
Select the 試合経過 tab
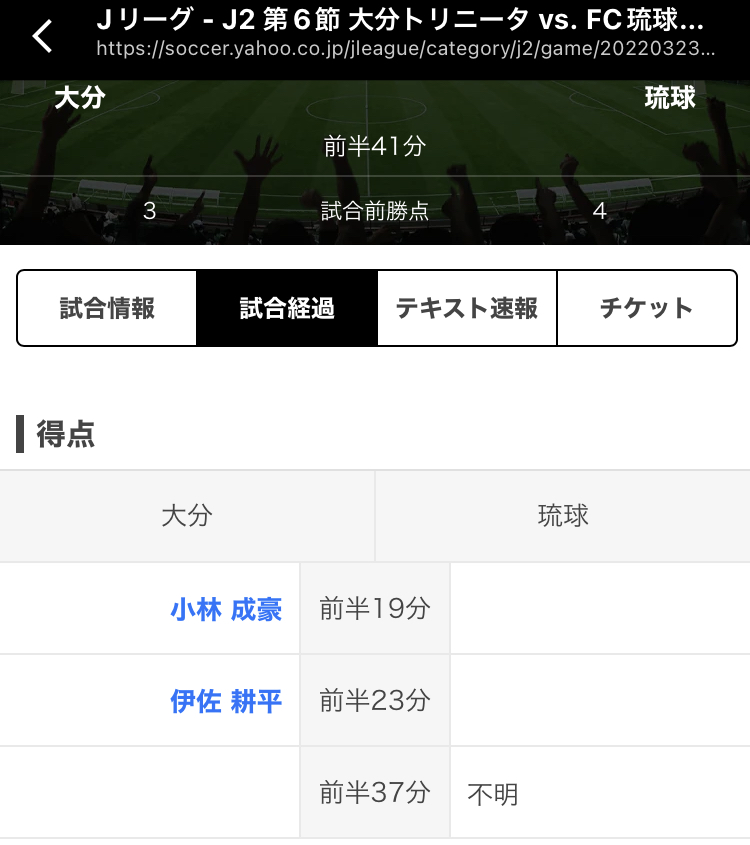pos(287,308)
